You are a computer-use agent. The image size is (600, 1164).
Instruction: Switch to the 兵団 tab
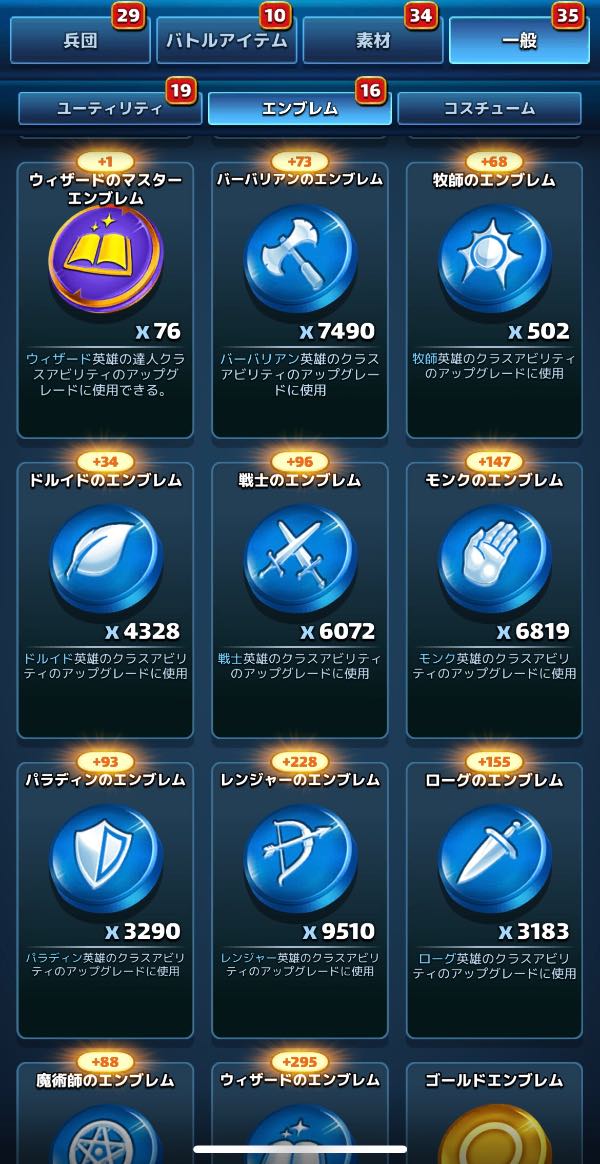pos(80,40)
